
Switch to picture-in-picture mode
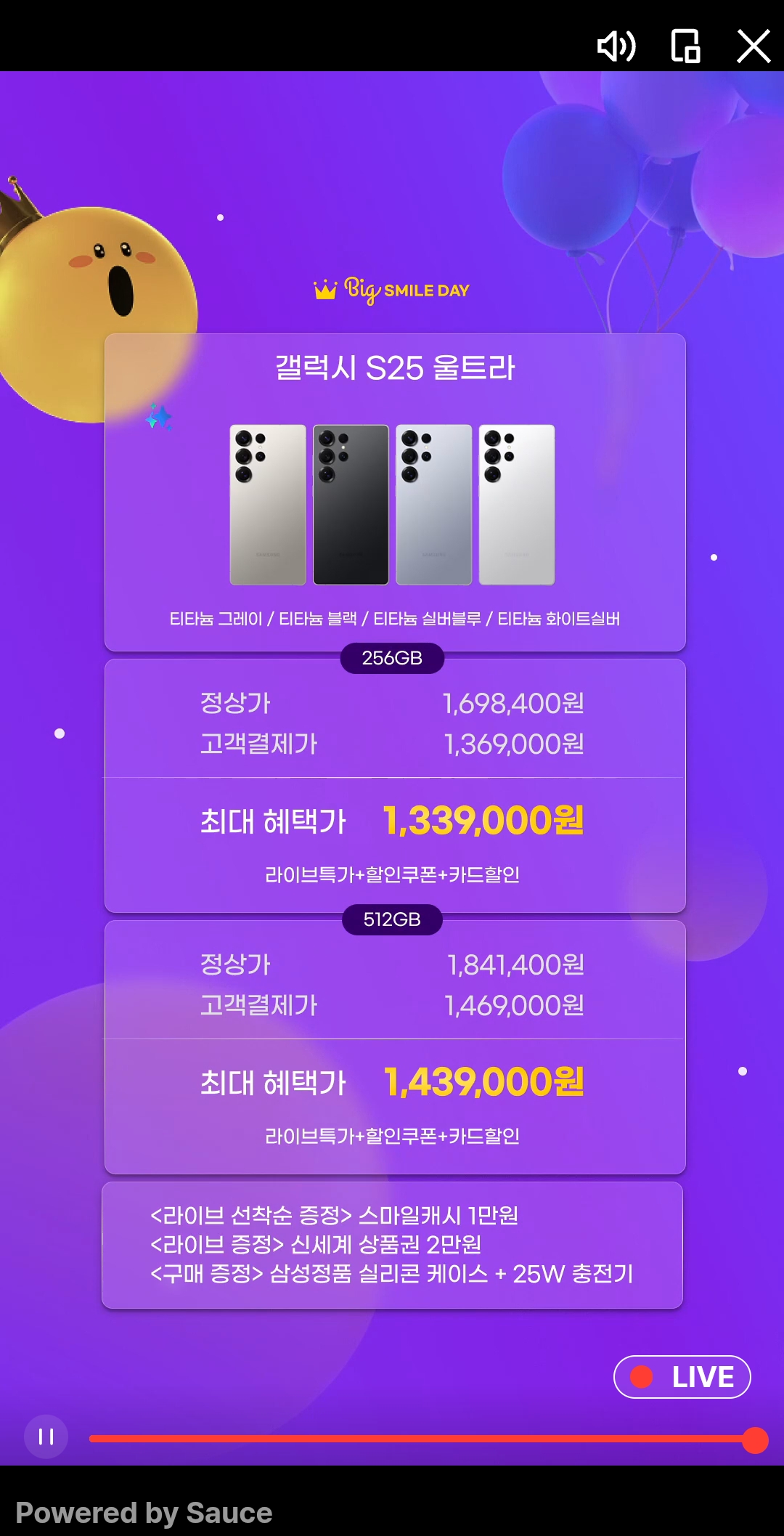tap(685, 46)
